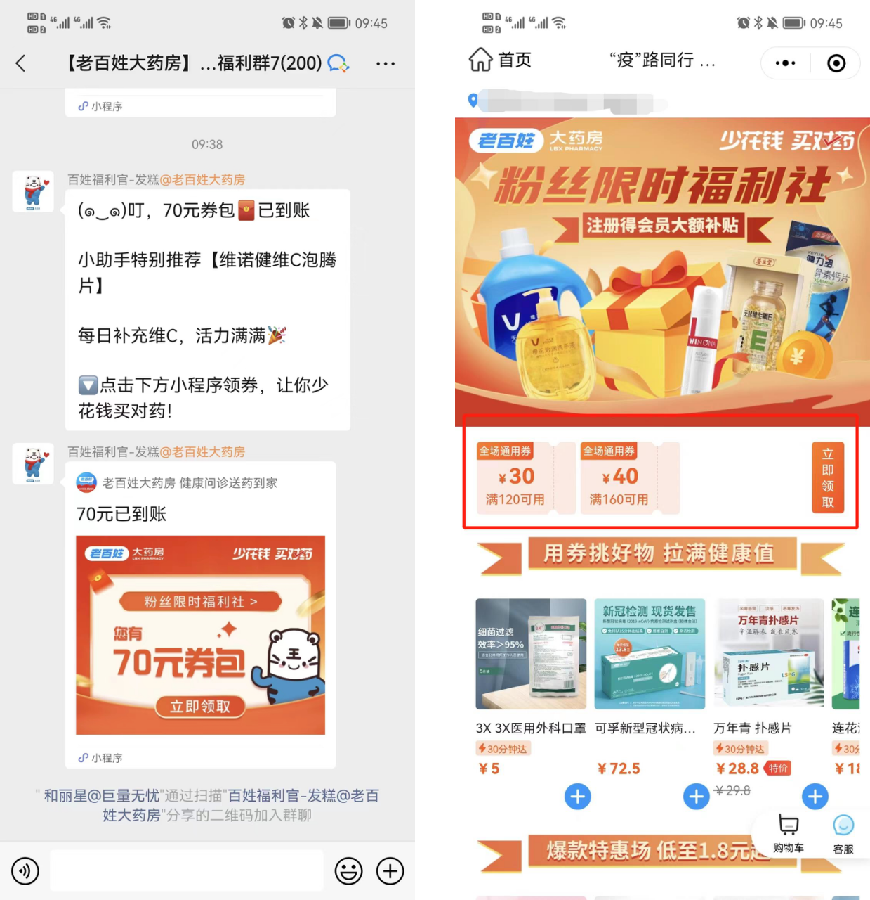This screenshot has width=870, height=900.
Task: Open the group chat overflow menu
Action: (x=385, y=63)
